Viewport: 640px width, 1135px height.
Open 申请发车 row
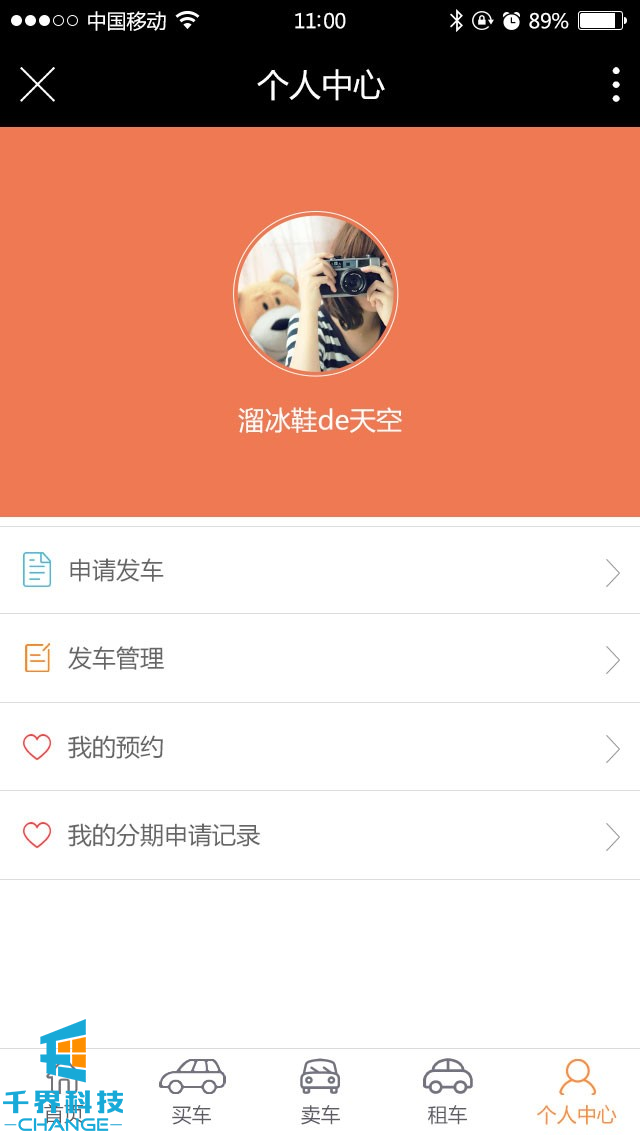tap(320, 571)
